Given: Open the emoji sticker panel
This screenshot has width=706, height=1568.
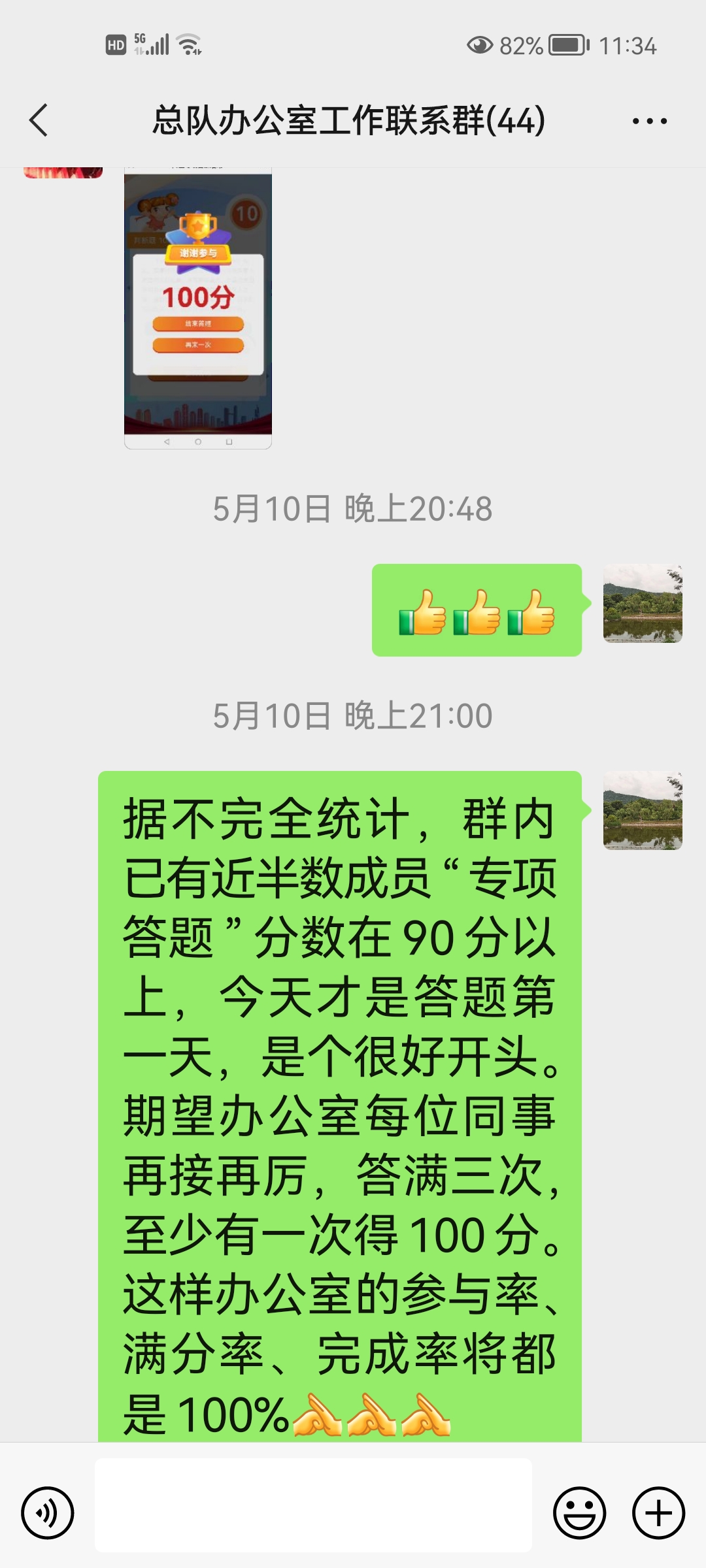Looking at the screenshot, I should (579, 1512).
